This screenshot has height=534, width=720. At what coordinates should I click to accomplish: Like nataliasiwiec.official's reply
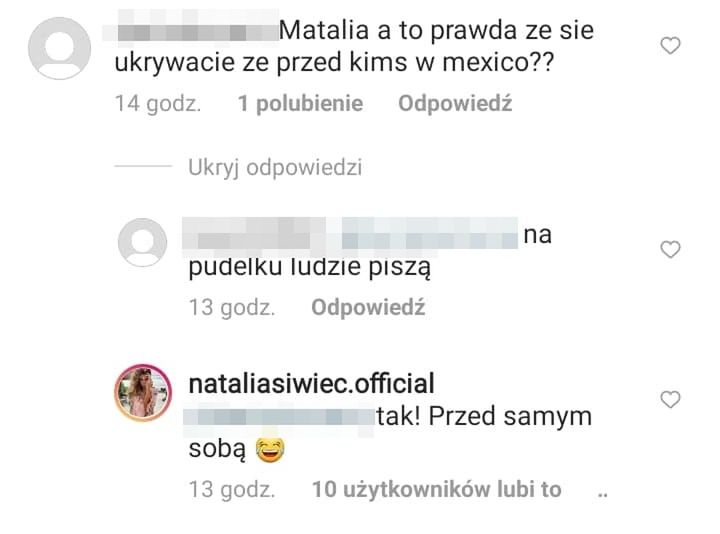[672, 400]
